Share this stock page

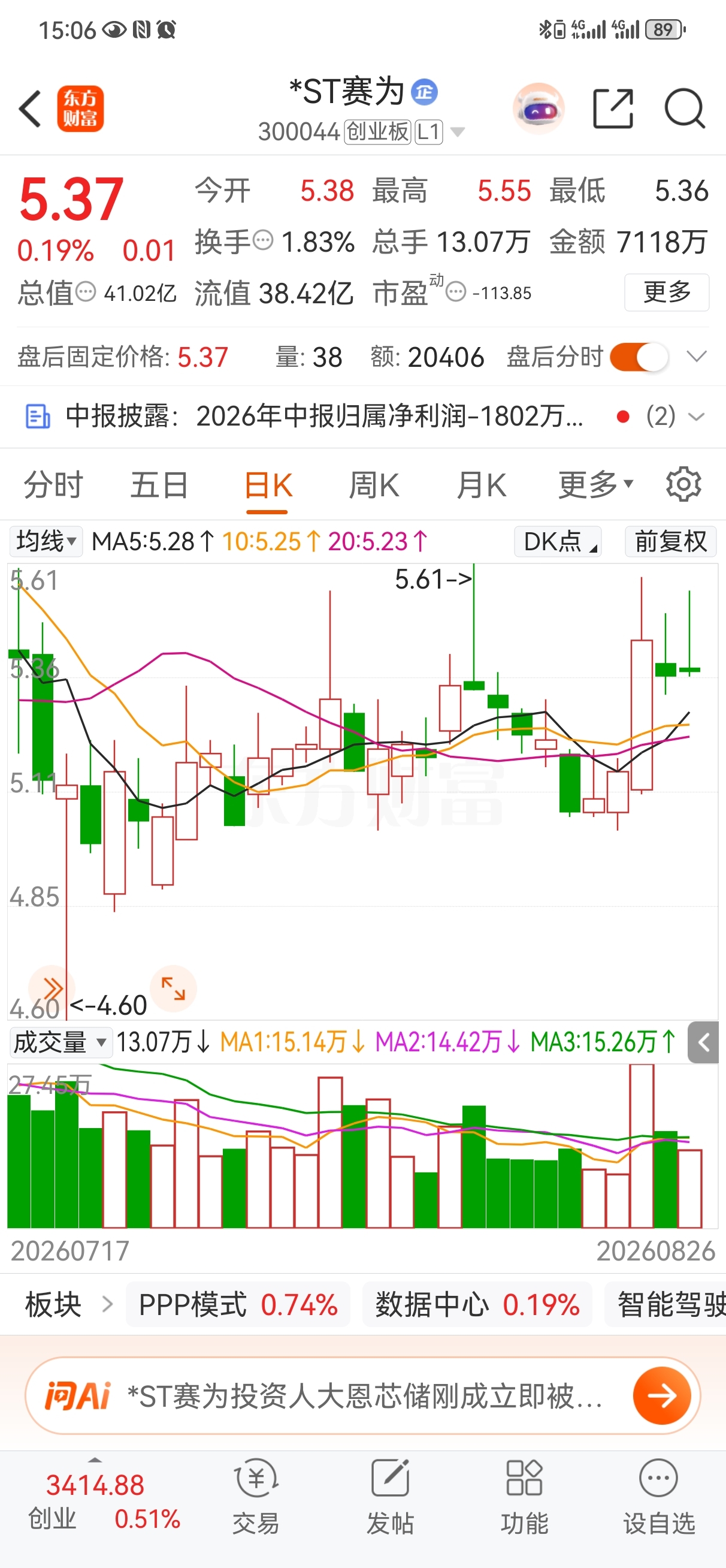coord(613,109)
